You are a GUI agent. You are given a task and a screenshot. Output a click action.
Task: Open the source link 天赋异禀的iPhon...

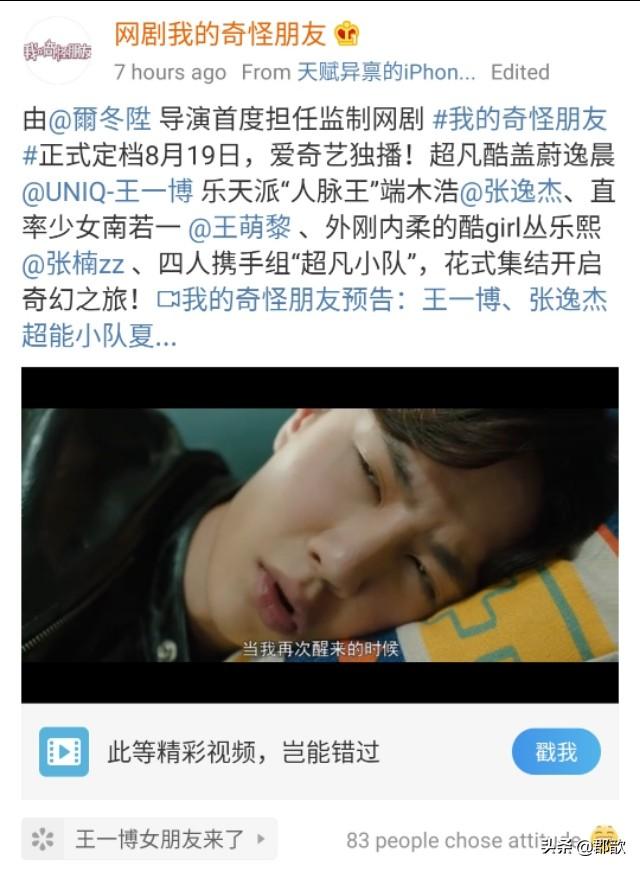[x=386, y=72]
